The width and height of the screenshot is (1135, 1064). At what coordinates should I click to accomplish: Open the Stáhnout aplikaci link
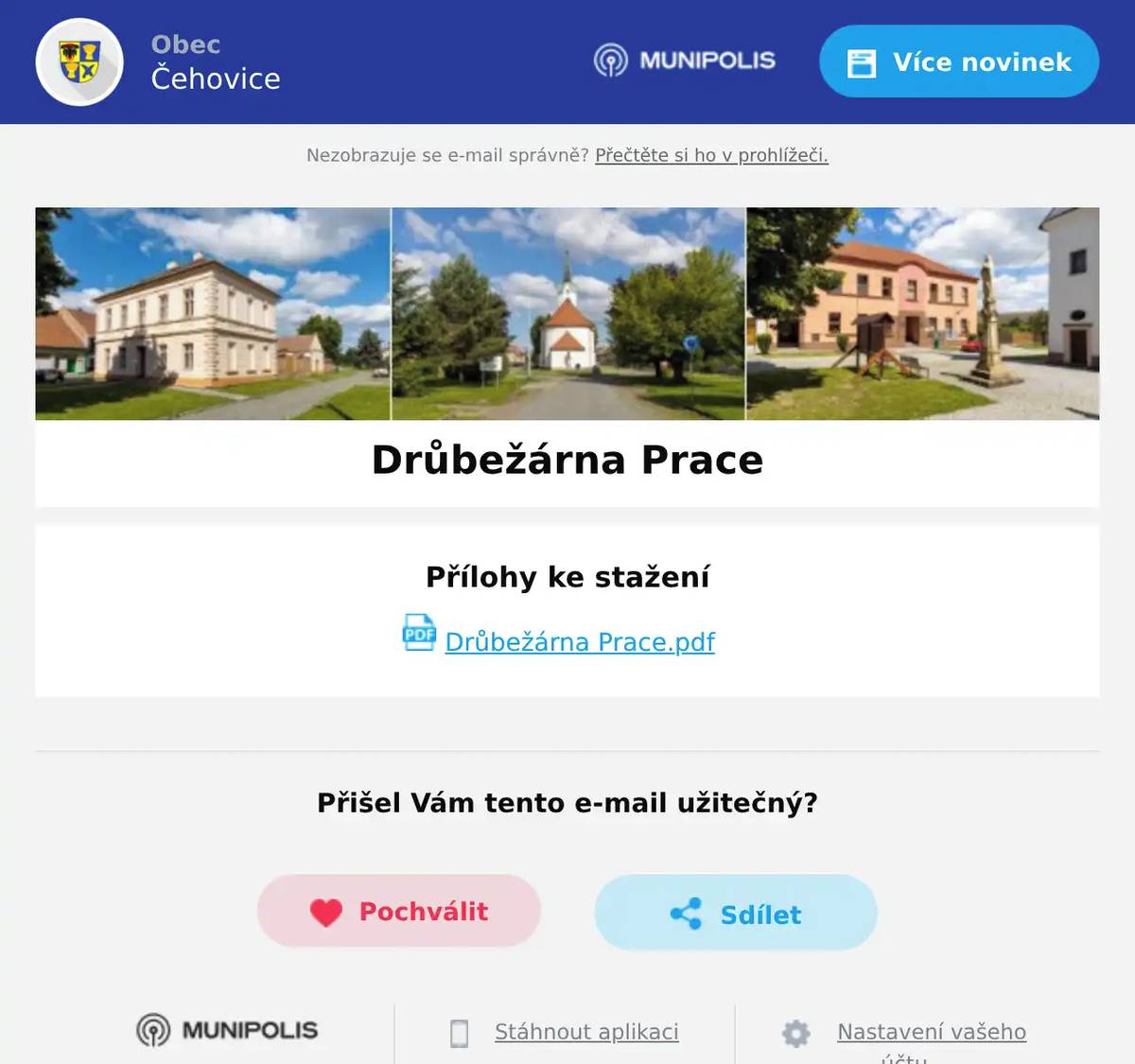click(x=586, y=1031)
